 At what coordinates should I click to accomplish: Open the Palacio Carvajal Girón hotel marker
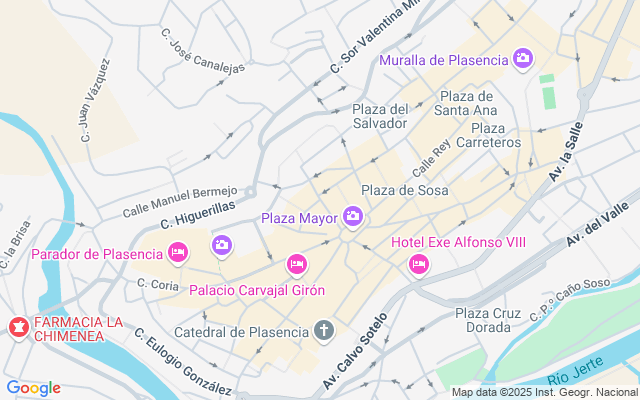pos(297,265)
